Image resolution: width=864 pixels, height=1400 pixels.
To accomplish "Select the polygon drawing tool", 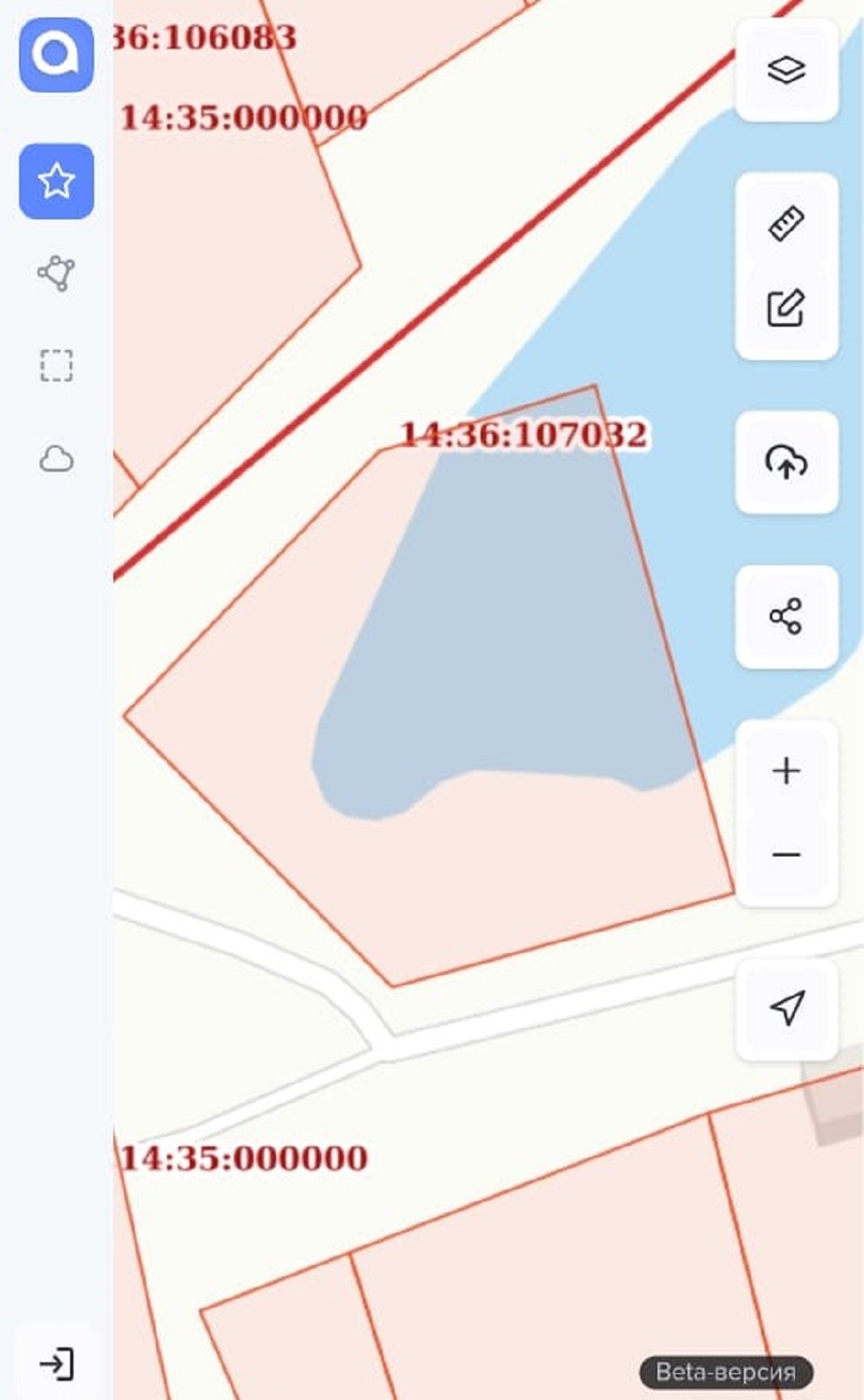I will pyautogui.click(x=56, y=273).
